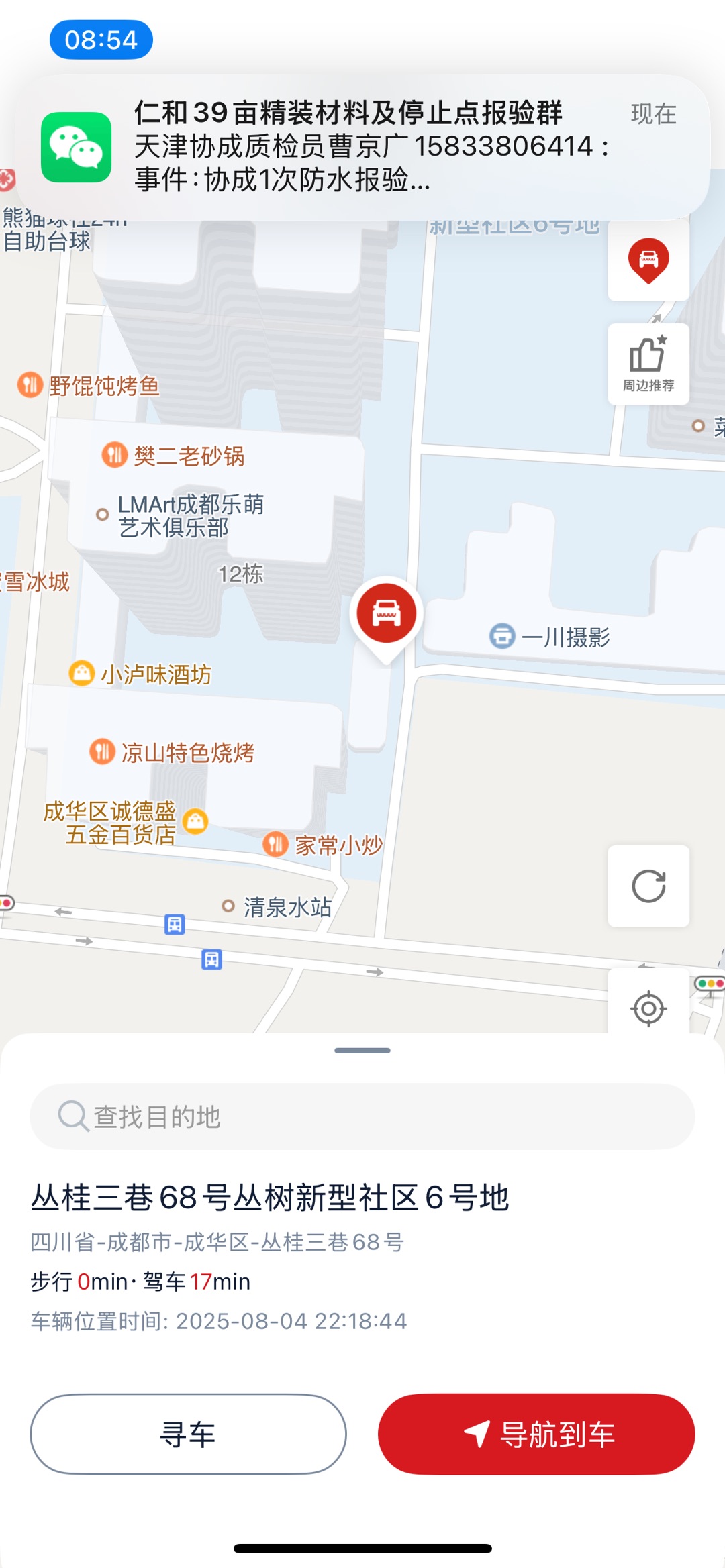Tap the 寻车 find car button
This screenshot has width=725, height=1568.
pyautogui.click(x=188, y=1434)
